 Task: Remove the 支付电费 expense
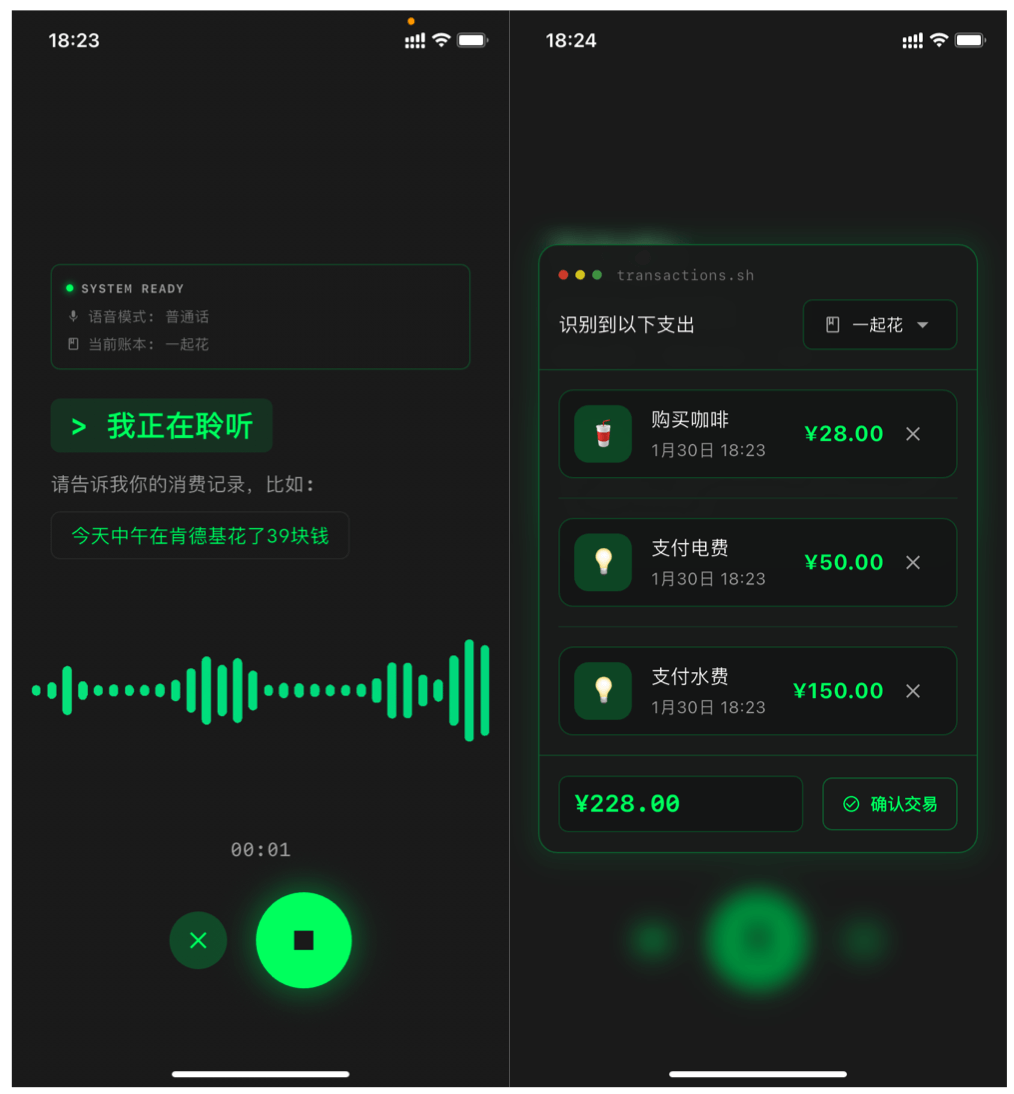click(912, 563)
